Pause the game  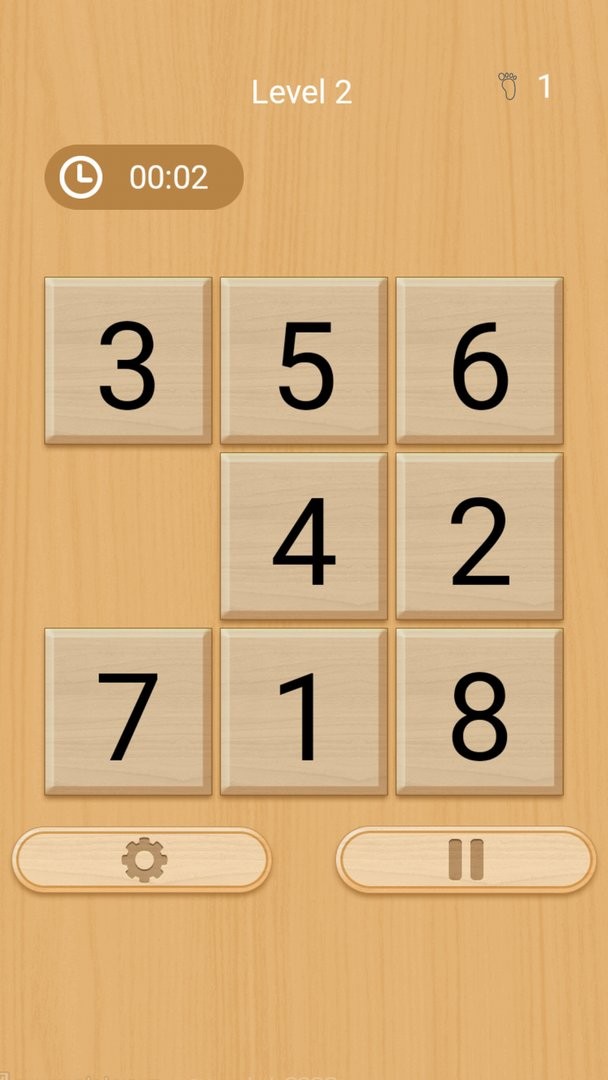465,859
